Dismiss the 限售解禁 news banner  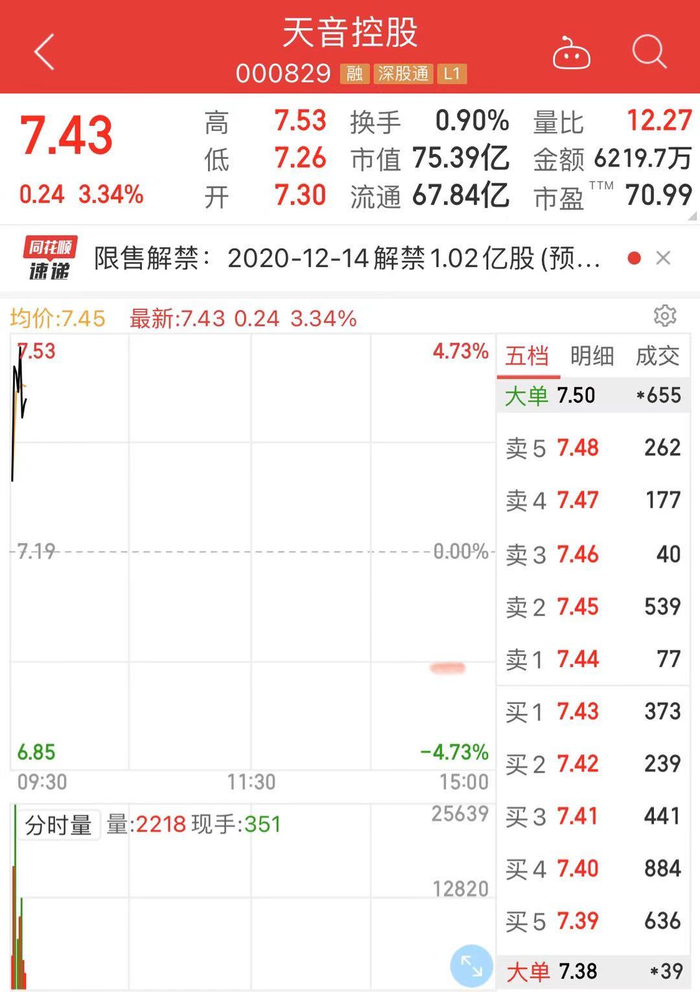click(x=663, y=258)
